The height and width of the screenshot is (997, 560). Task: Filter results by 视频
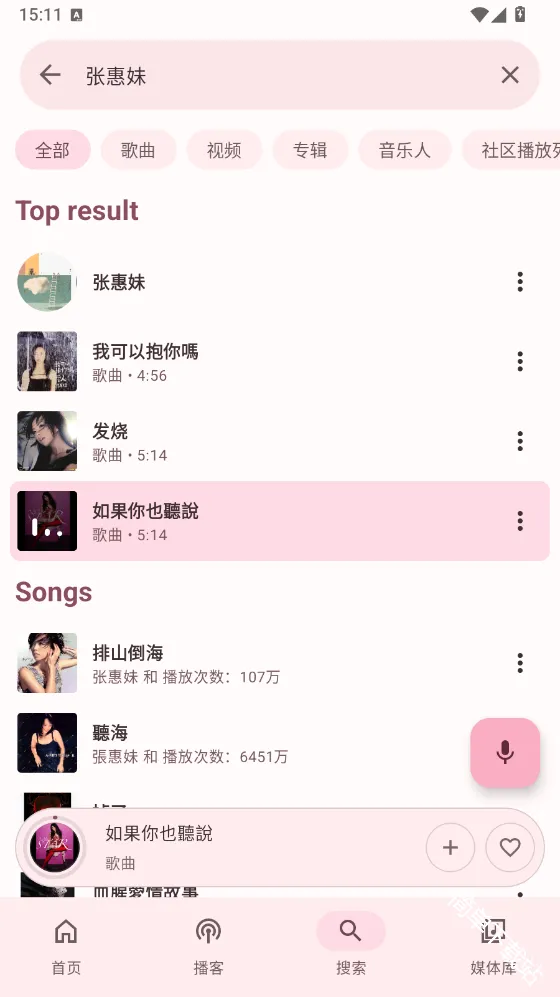[224, 150]
